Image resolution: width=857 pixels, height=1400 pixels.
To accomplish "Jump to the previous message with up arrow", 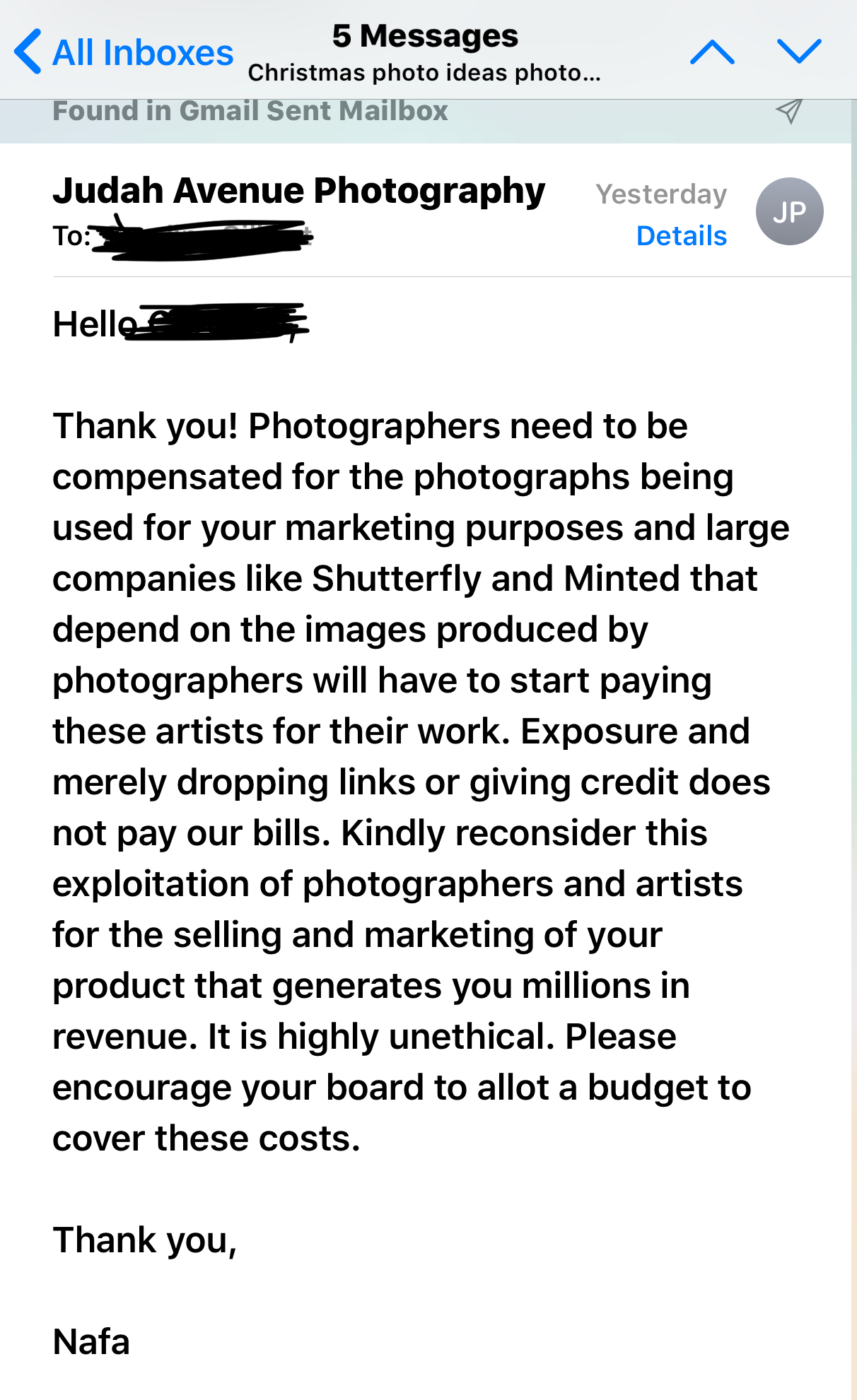I will tap(712, 52).
